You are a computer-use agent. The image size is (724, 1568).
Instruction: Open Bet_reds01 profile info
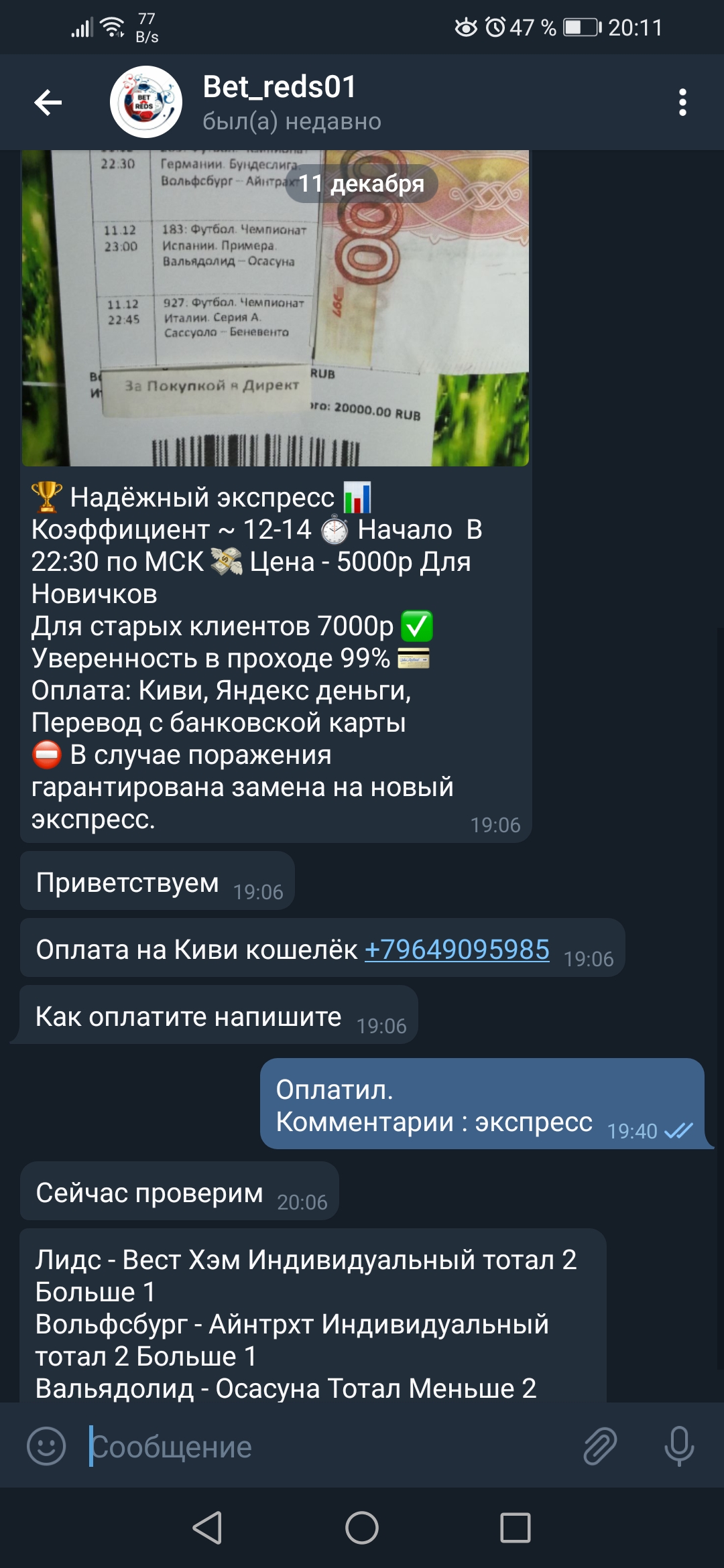coord(280,103)
